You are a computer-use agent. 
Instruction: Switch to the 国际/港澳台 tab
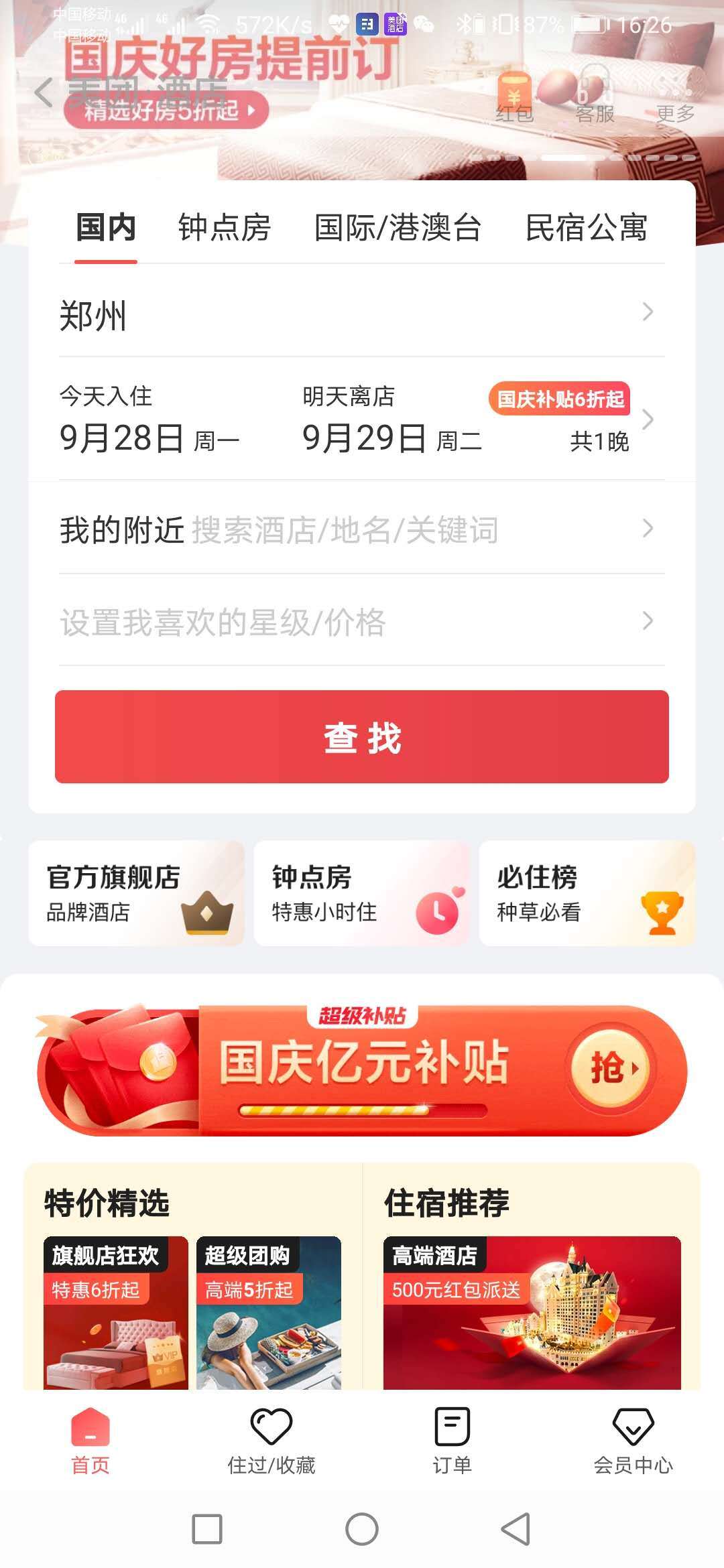click(398, 228)
